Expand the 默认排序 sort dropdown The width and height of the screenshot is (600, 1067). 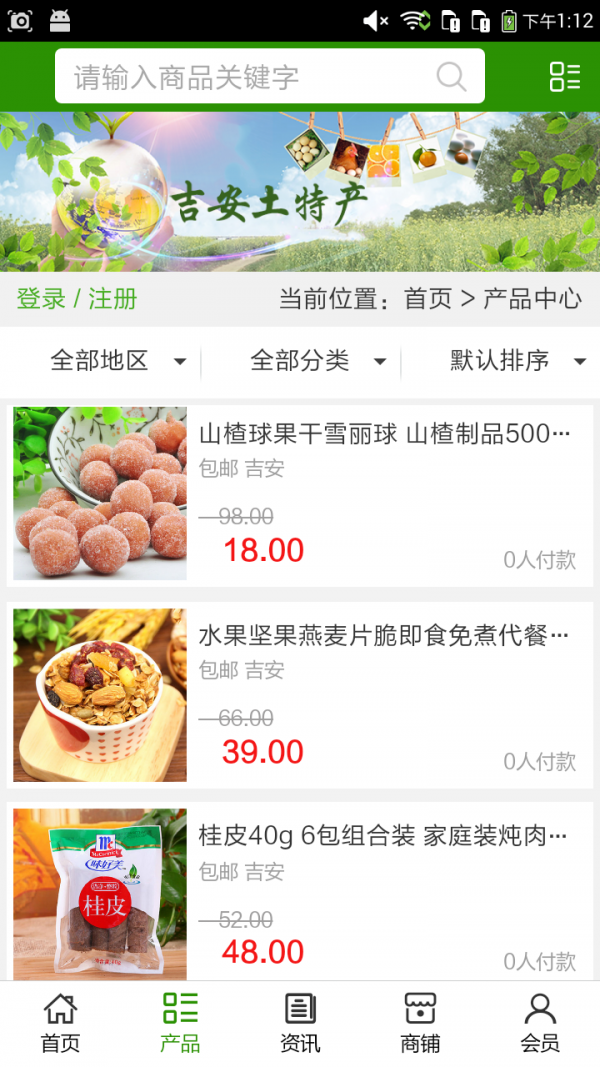(518, 361)
